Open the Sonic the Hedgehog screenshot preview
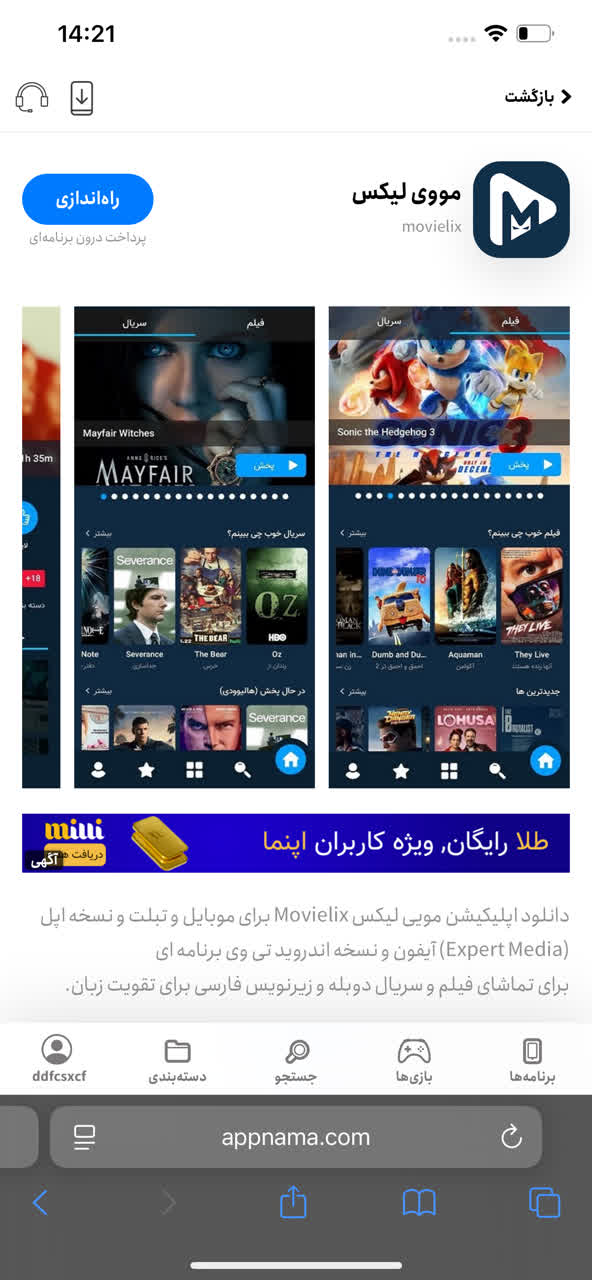592x1280 pixels. coord(449,547)
